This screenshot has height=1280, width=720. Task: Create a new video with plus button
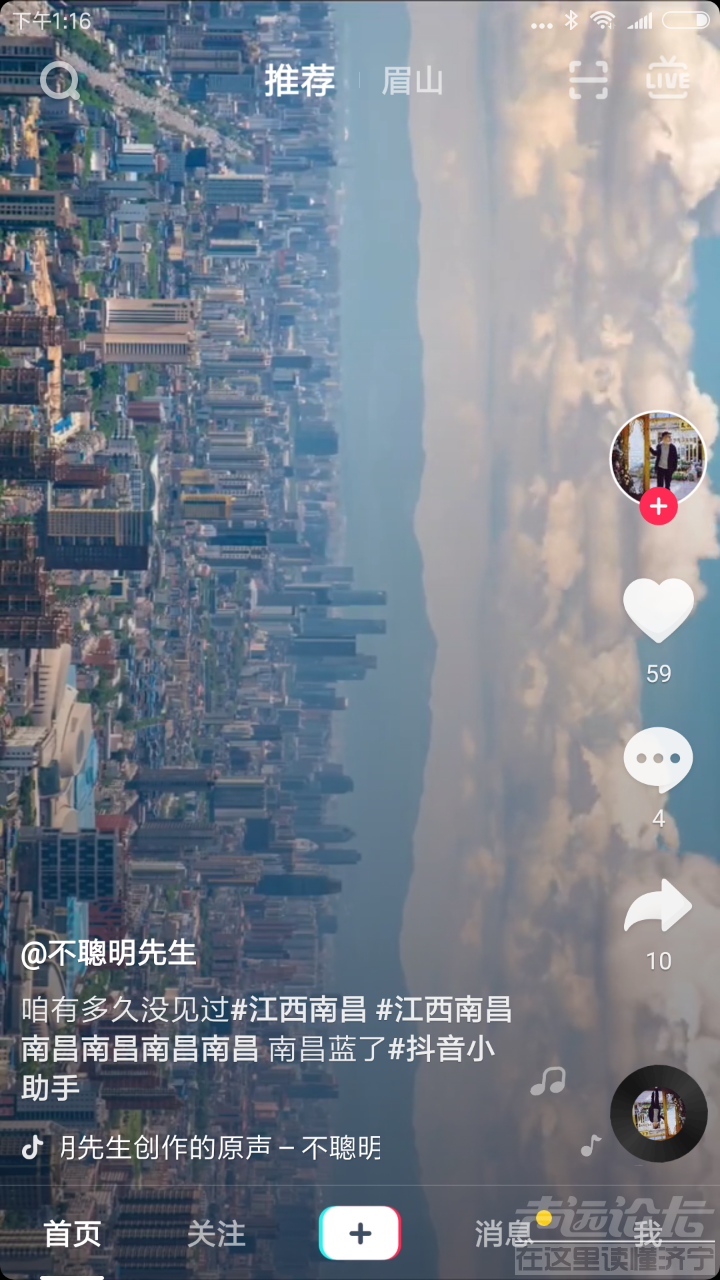coord(360,1233)
